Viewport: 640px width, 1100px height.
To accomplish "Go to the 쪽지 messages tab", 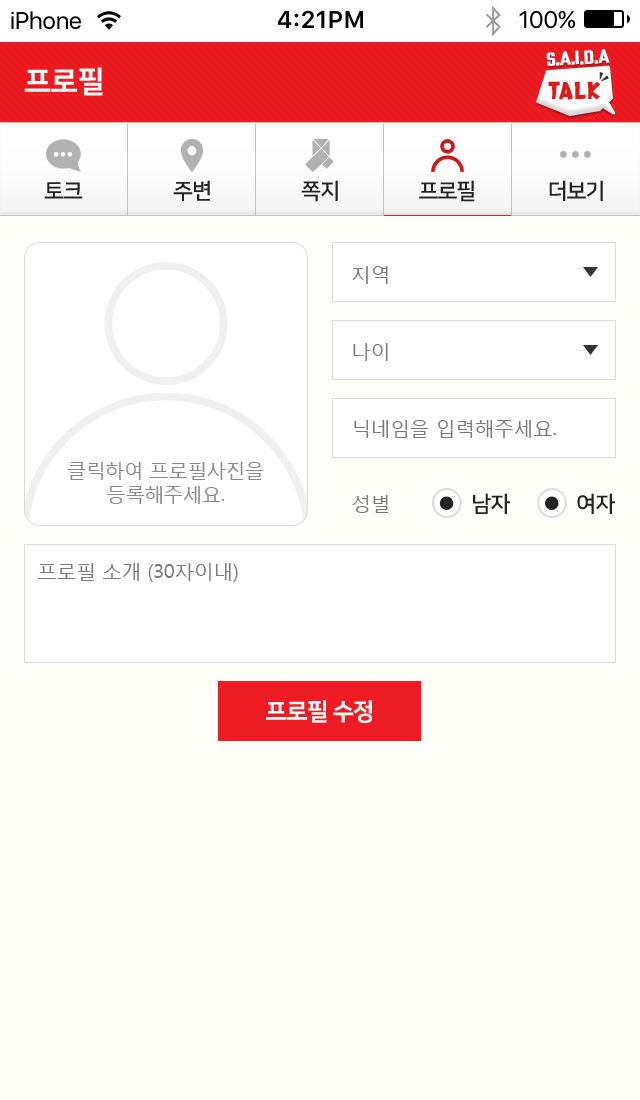I will point(320,170).
